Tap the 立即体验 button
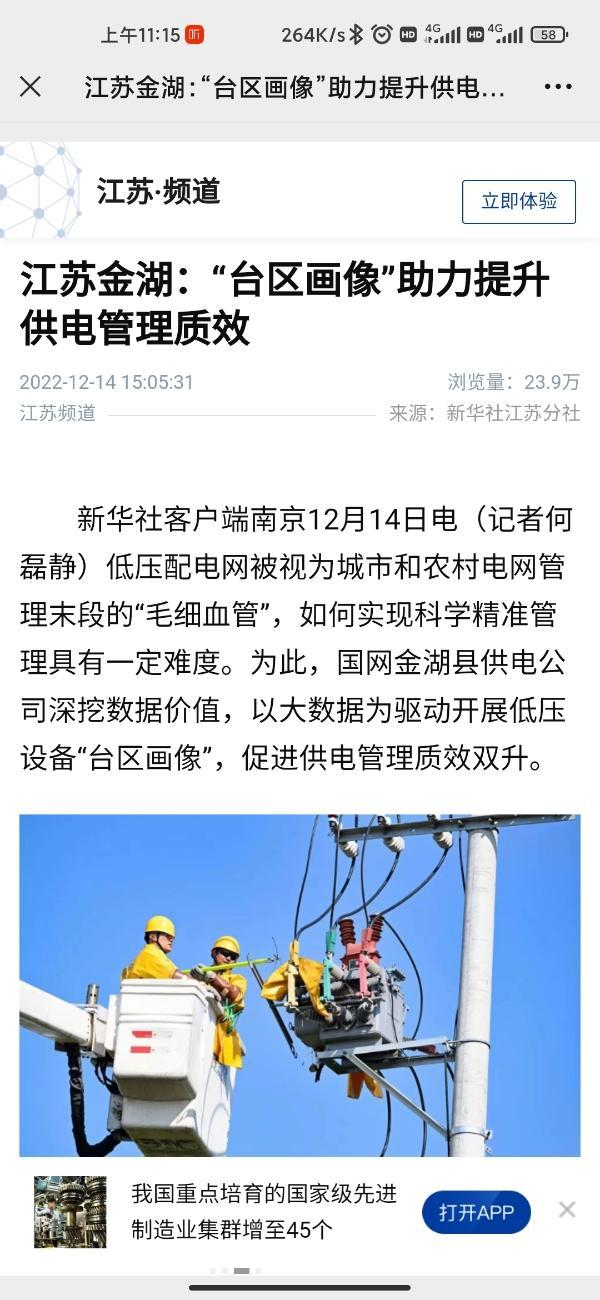 click(518, 202)
